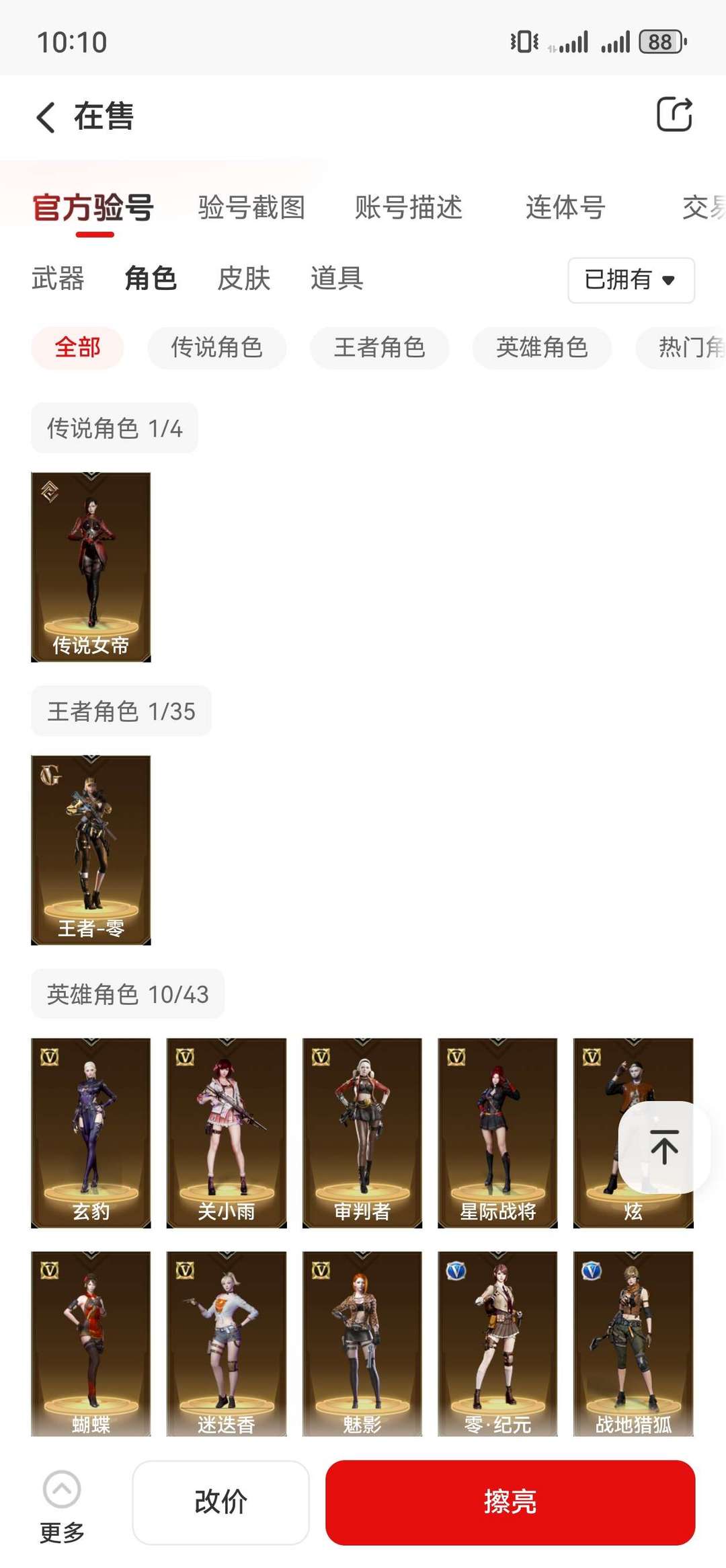726x1568 pixels.
Task: Filter by 传说角色 chip
Action: click(216, 348)
